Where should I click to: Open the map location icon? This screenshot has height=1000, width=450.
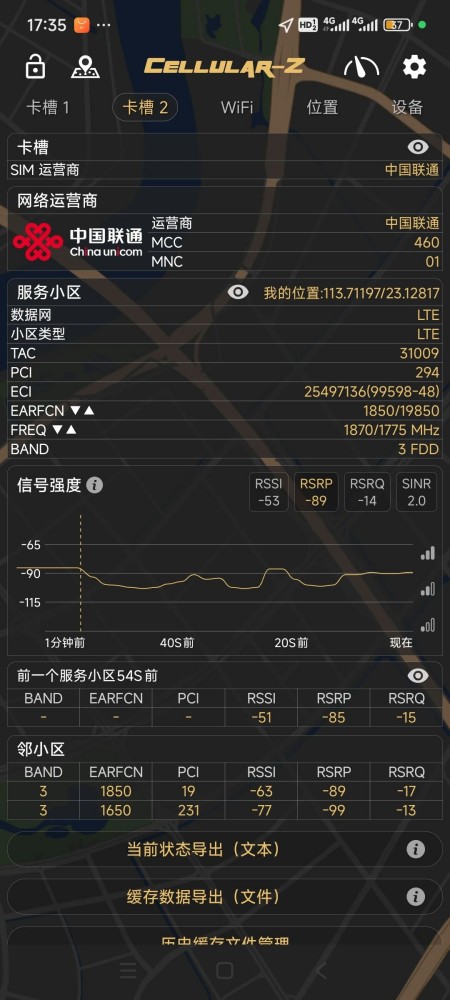tap(85, 66)
